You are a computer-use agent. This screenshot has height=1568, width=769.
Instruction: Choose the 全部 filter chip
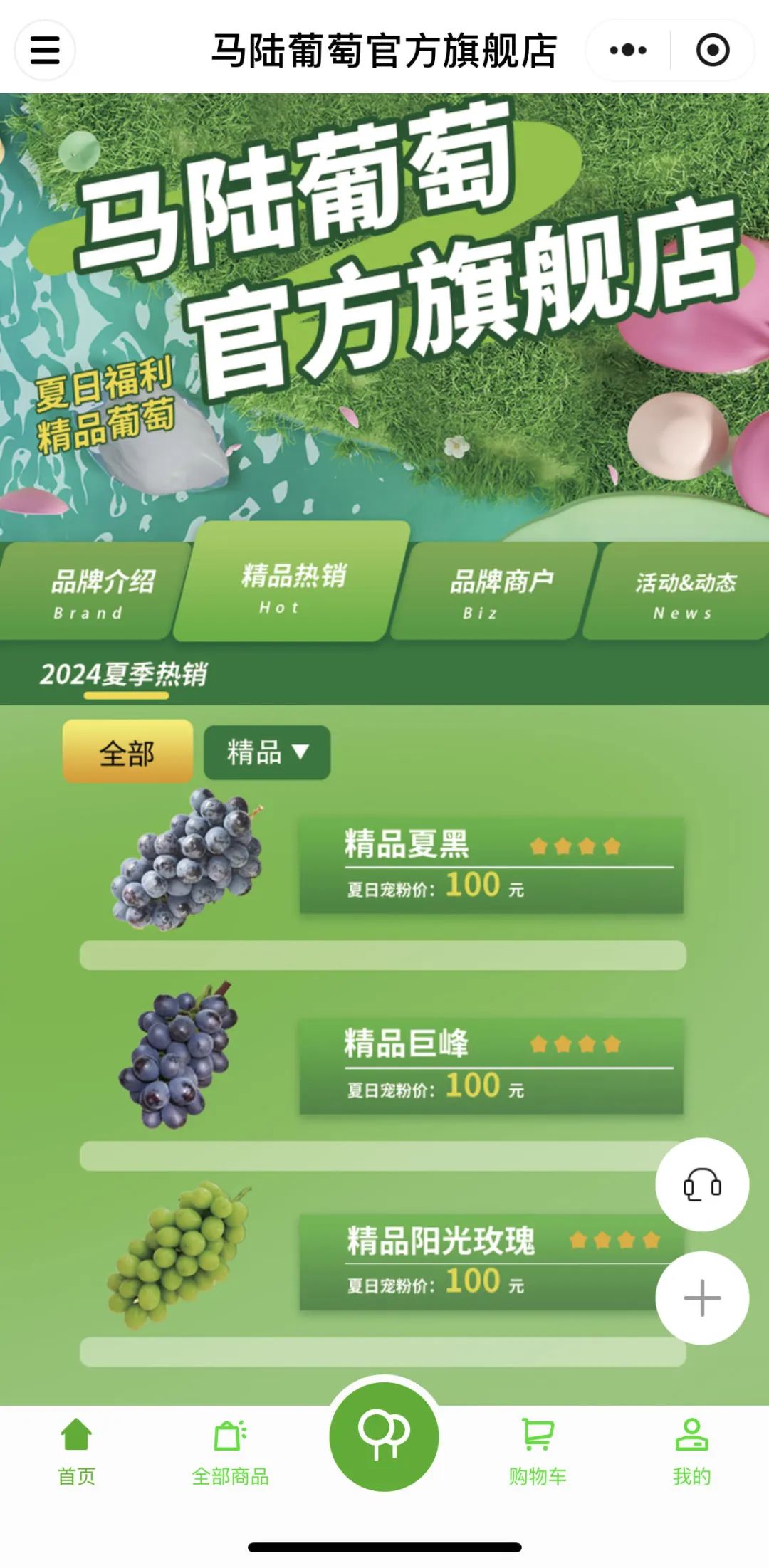coord(127,753)
